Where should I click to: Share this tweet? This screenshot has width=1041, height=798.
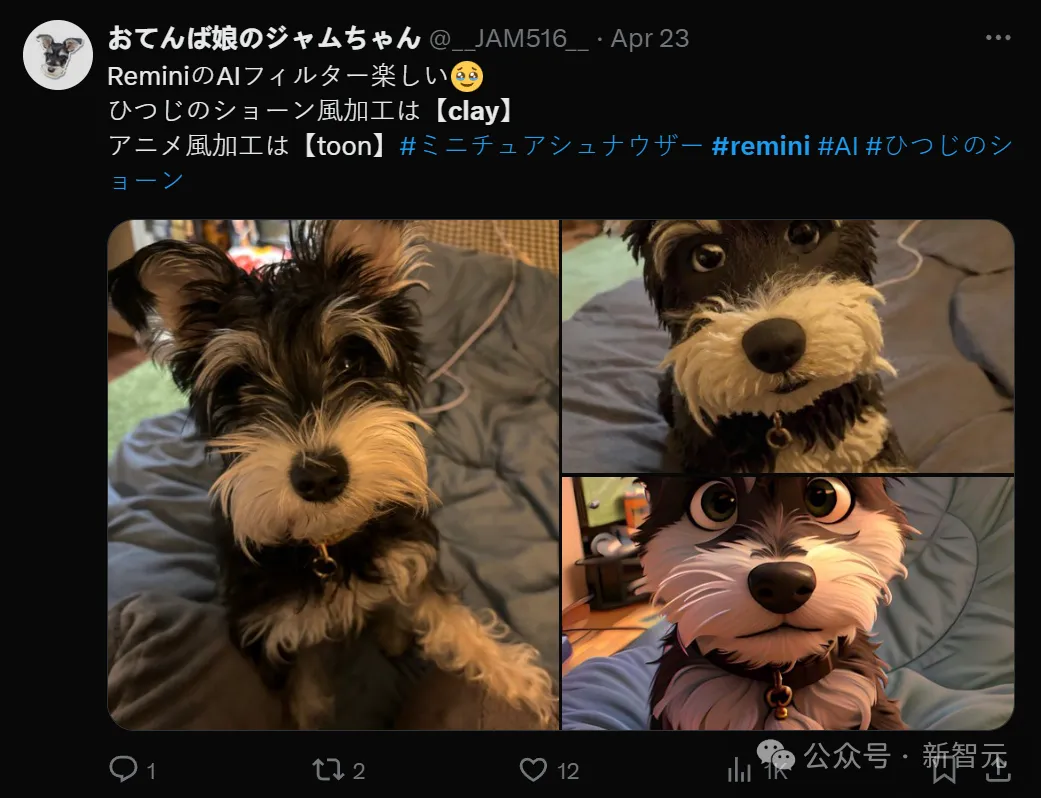[999, 769]
